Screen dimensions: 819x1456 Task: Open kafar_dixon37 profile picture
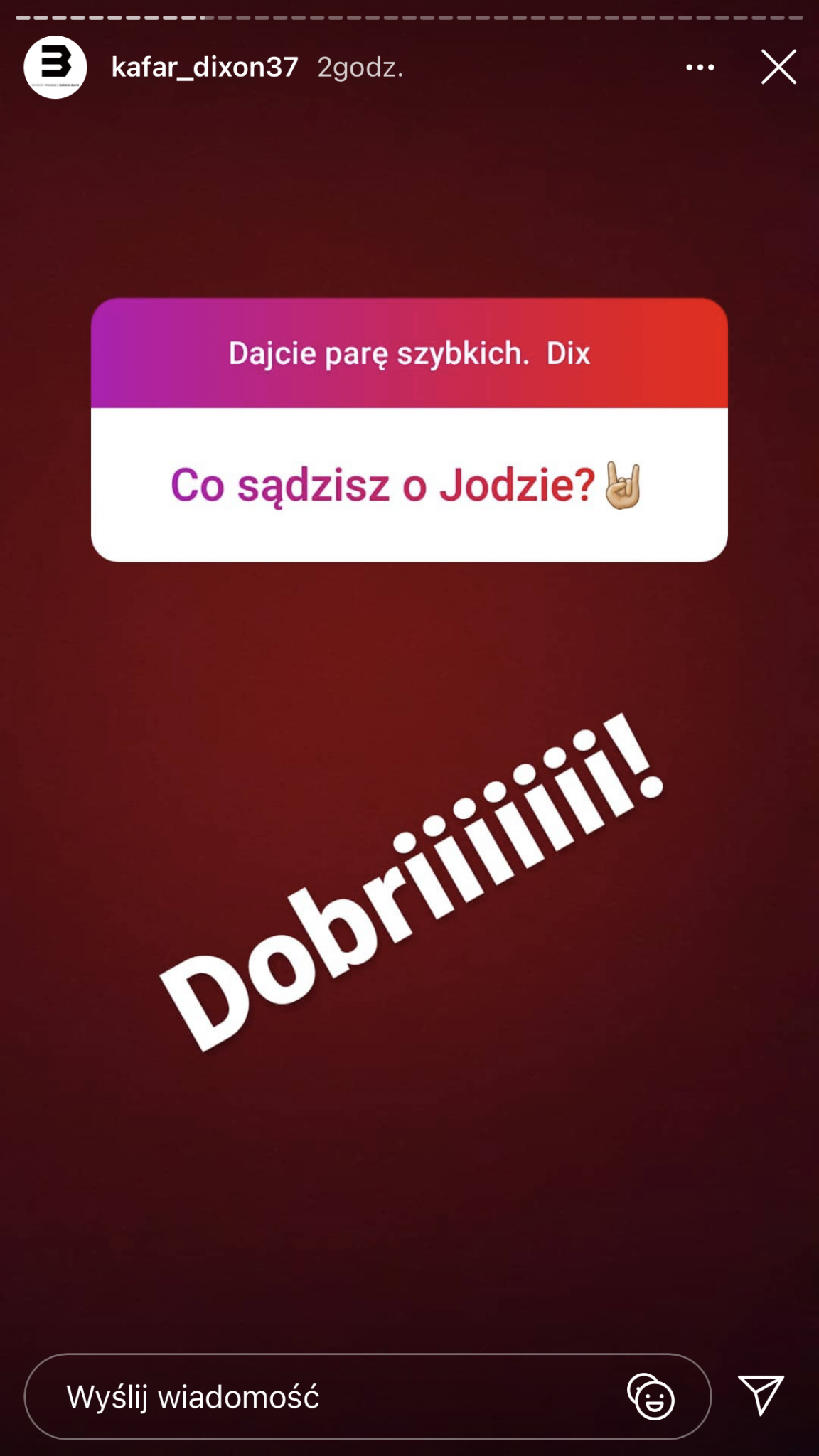point(55,67)
